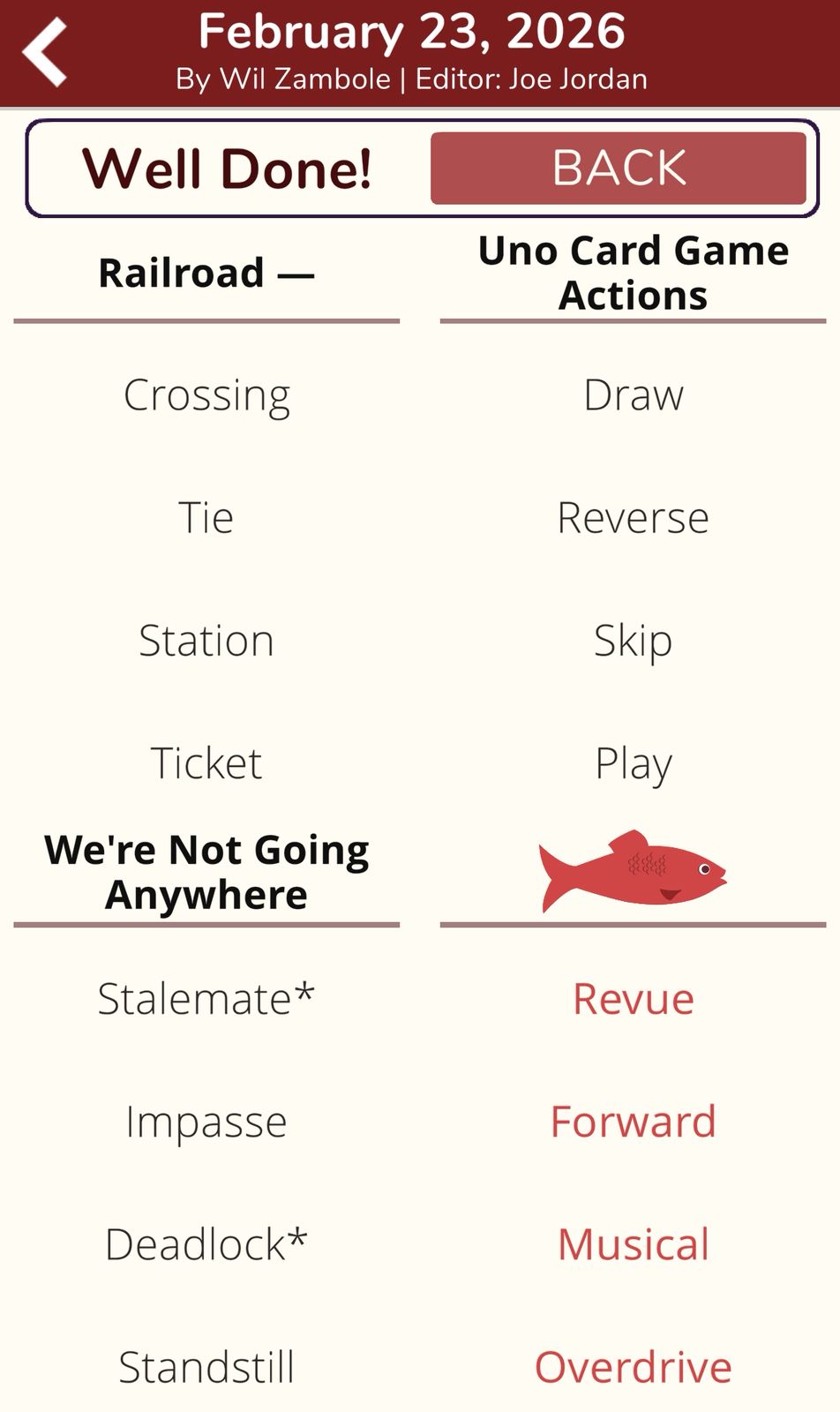Screen dimensions: 840x1412
Task: Tap Draw under Uno Card Game Actions
Action: click(x=633, y=394)
